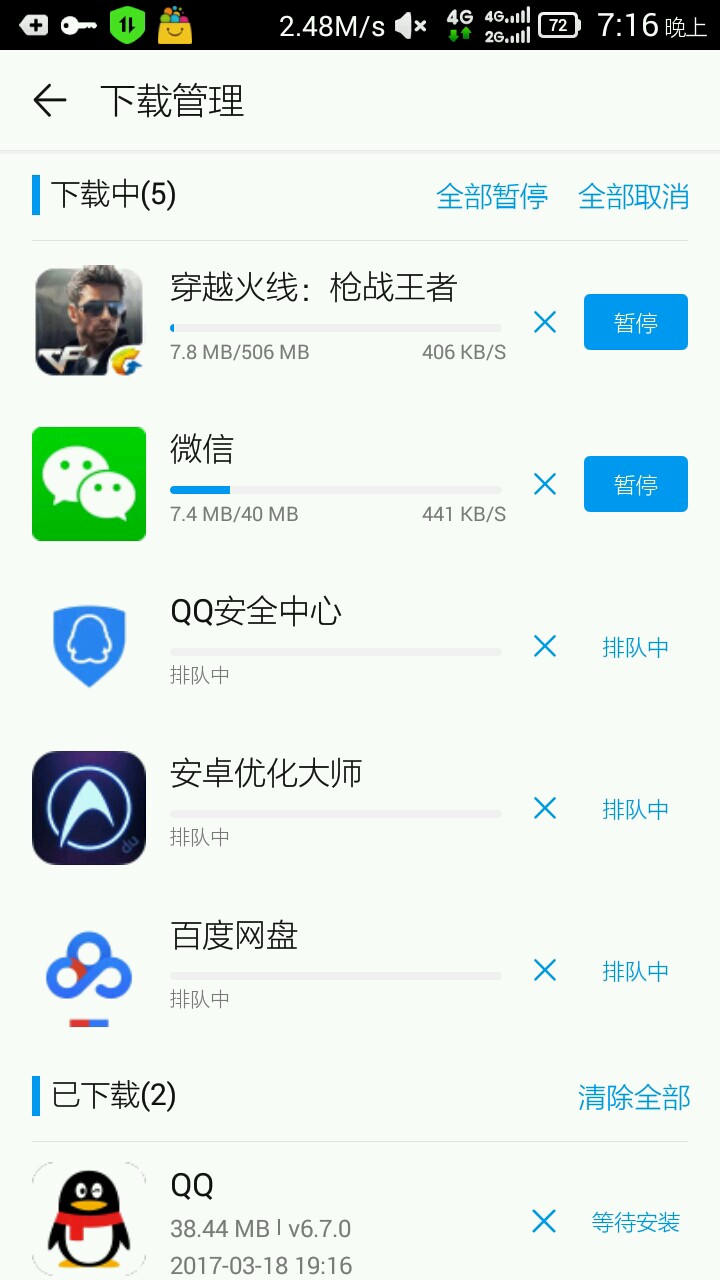Tap 全部取消 to cancel all downloads
This screenshot has height=1280, width=720.
(634, 196)
